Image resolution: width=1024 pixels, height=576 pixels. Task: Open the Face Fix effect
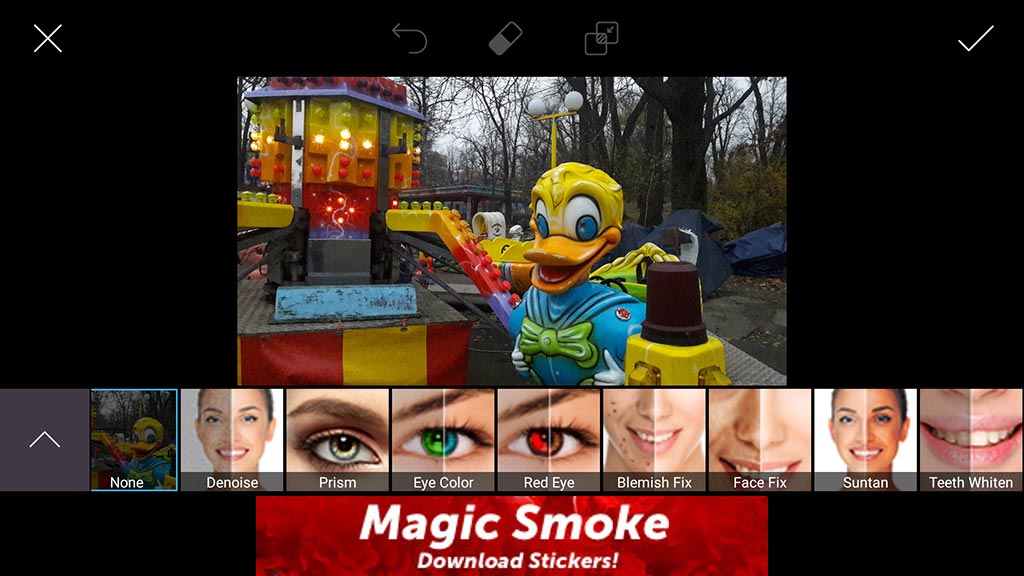[x=760, y=440]
